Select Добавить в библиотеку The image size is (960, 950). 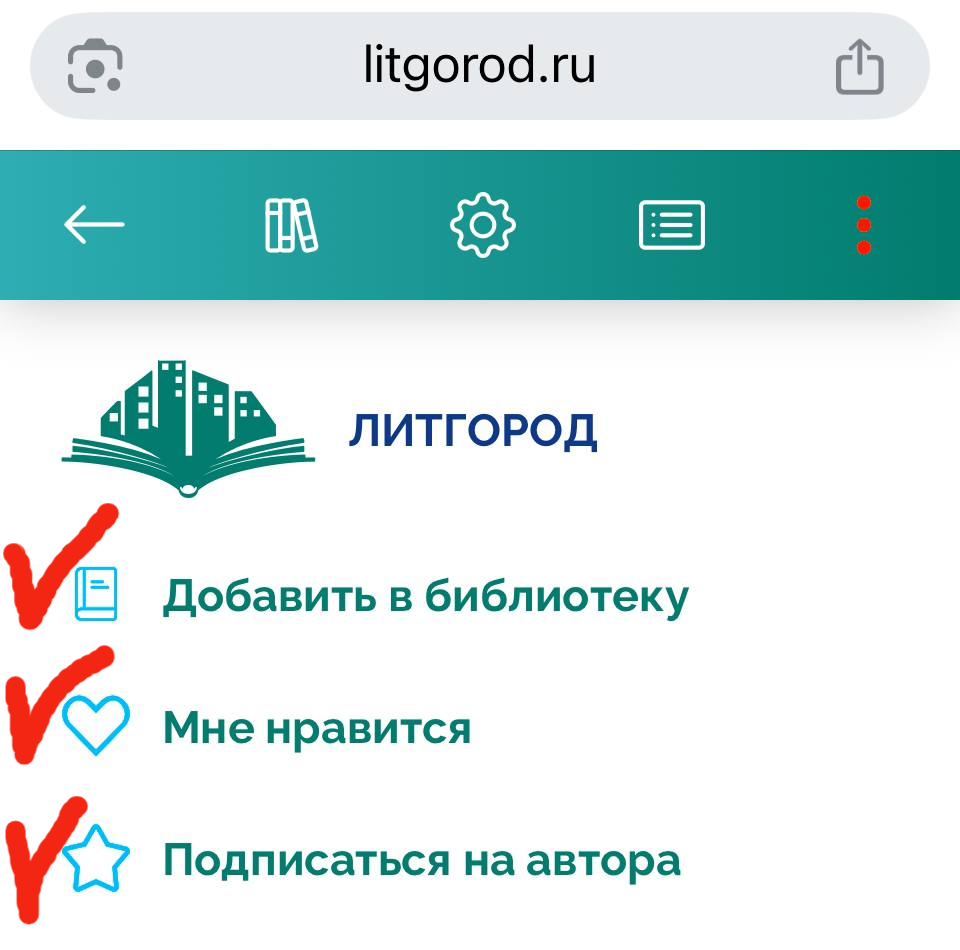[x=425, y=596]
